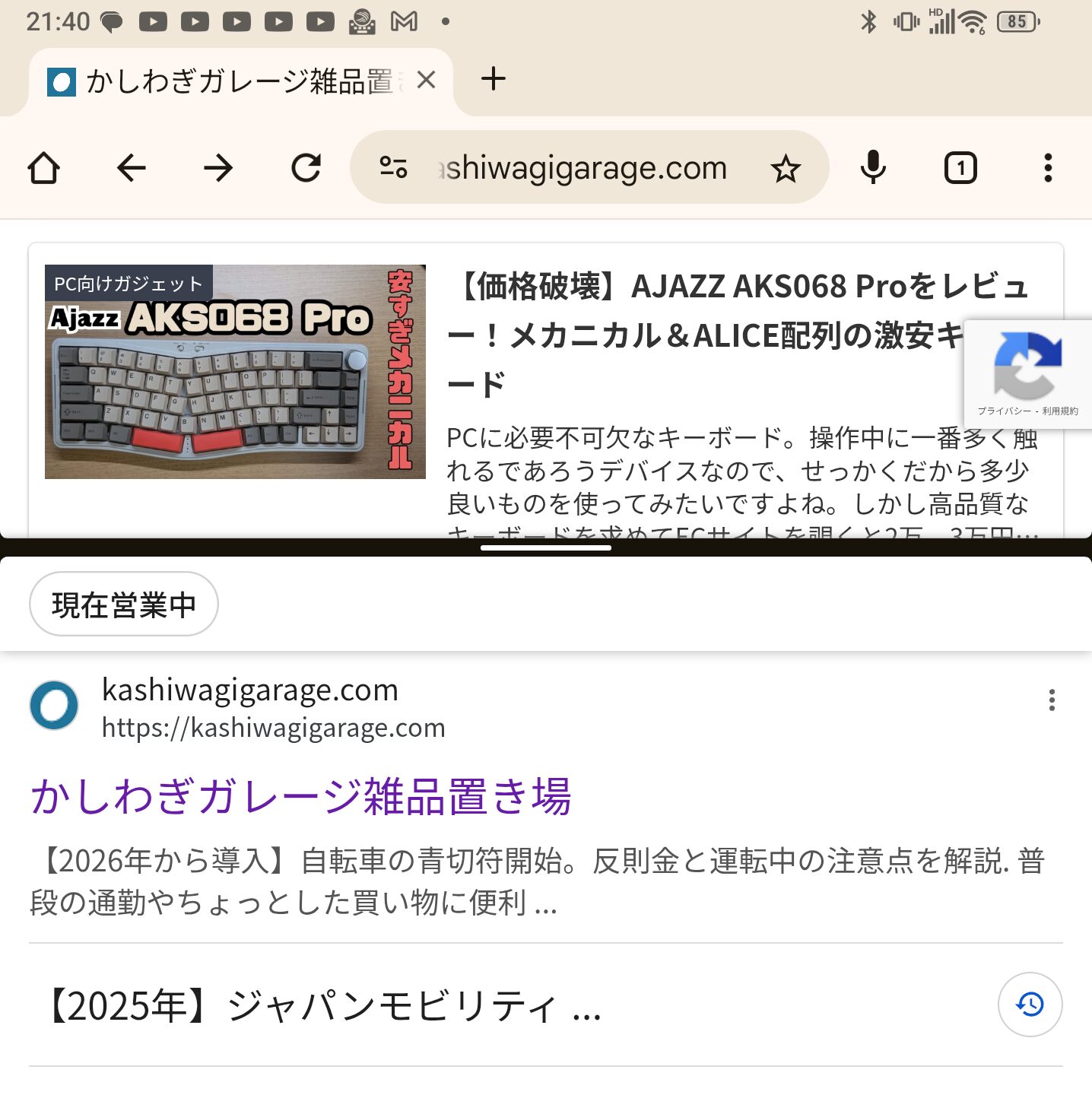
Task: Bookmark this page with the star
Action: pyautogui.click(x=786, y=168)
